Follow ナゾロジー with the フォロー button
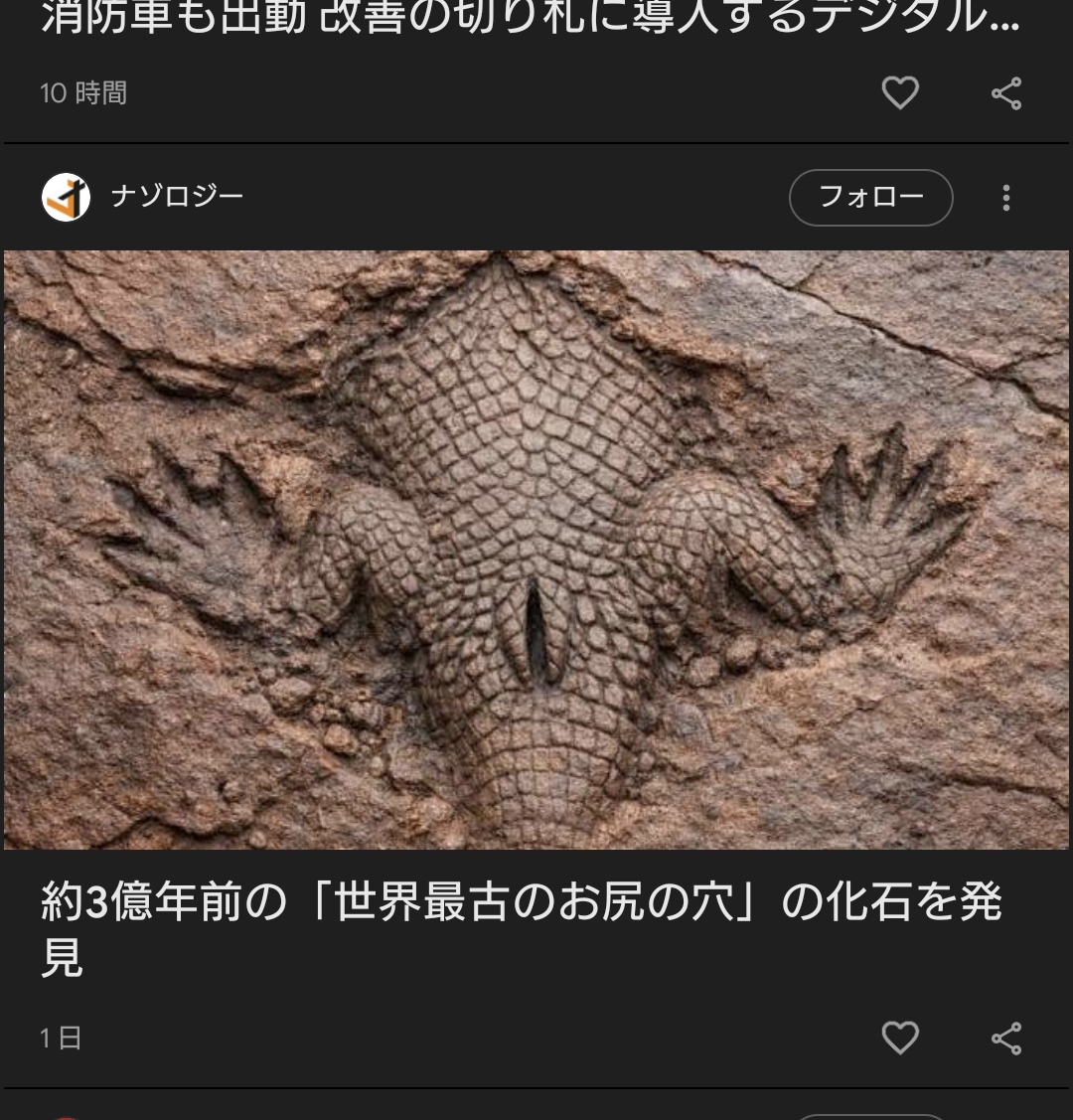Image resolution: width=1073 pixels, height=1120 pixels. pos(870,198)
